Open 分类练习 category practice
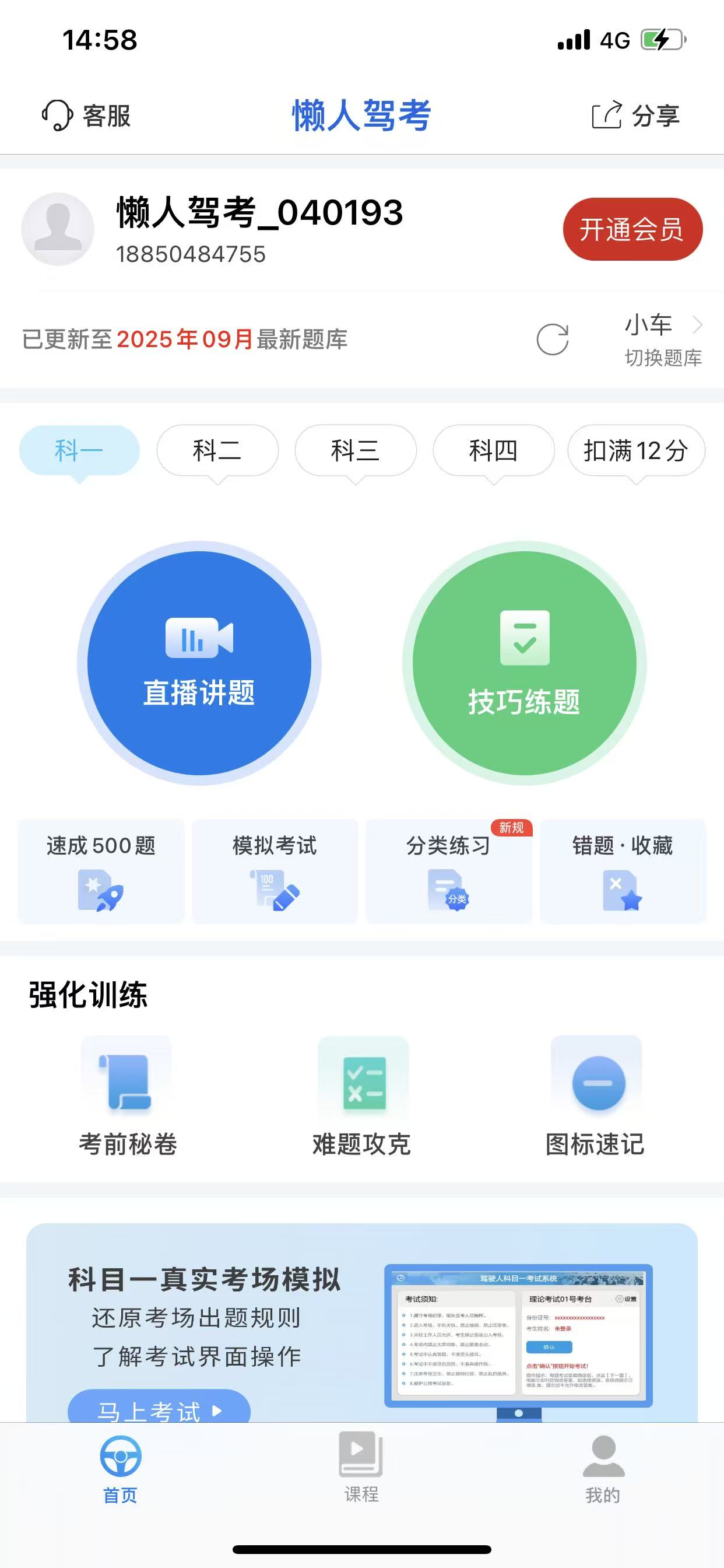This screenshot has height=1568, width=724. (449, 871)
